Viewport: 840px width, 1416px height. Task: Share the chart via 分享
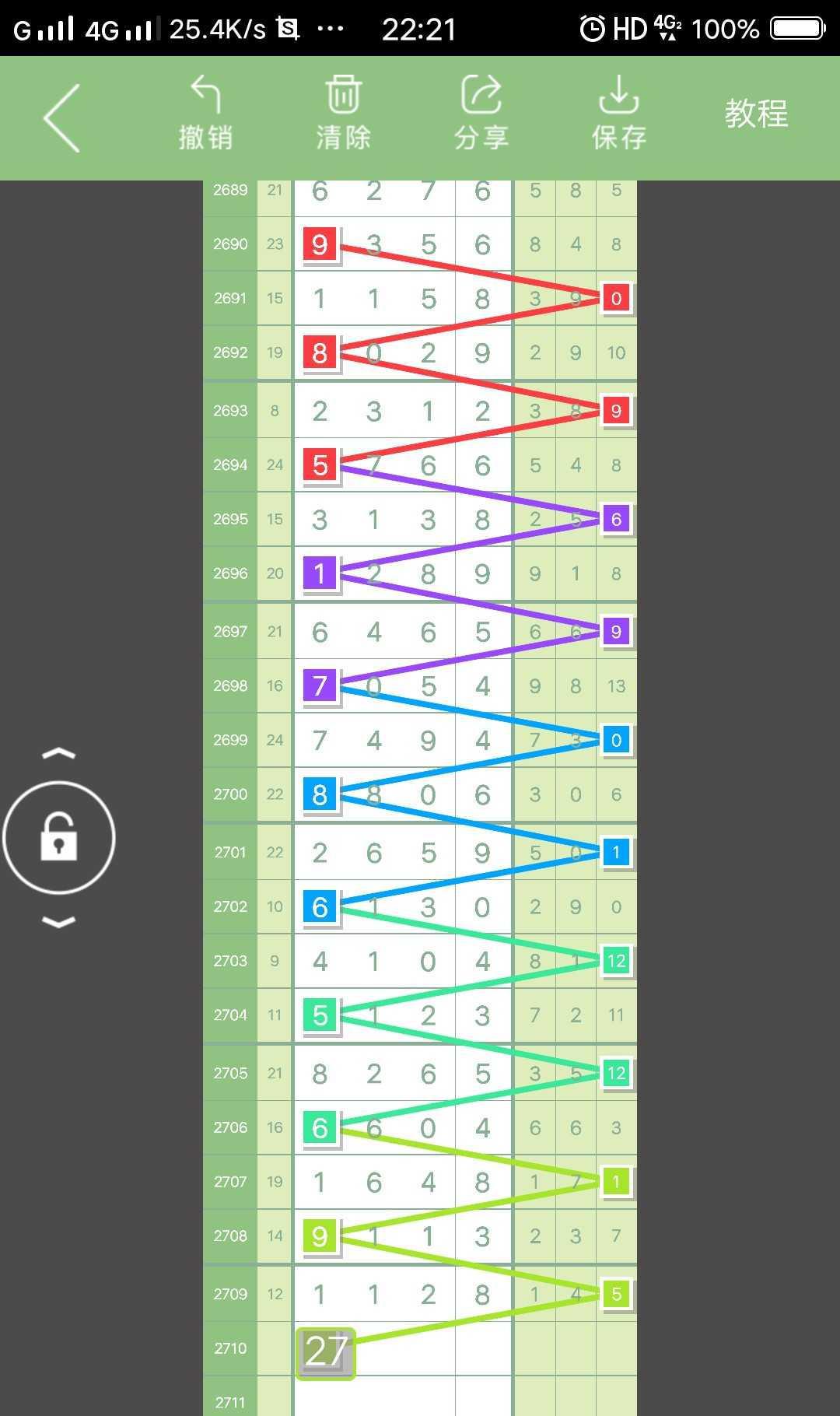click(481, 114)
